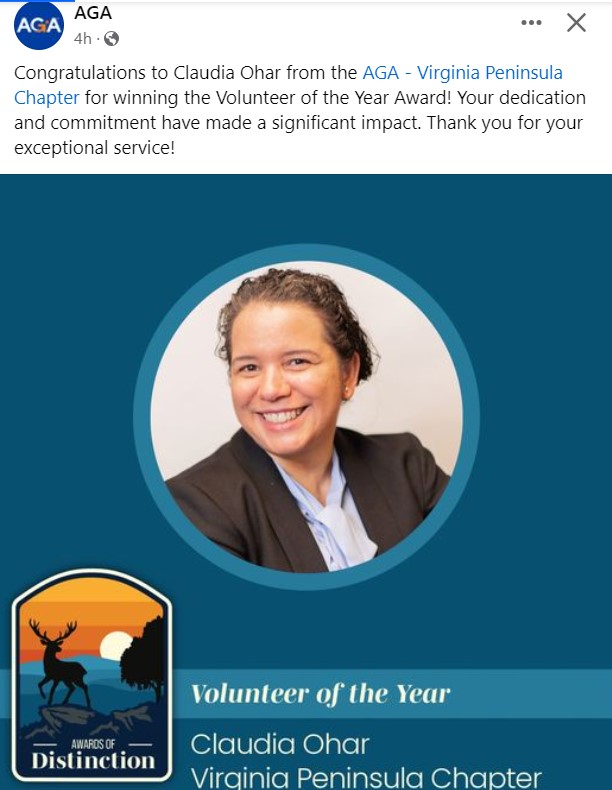This screenshot has height=790, width=612.
Task: View the post's 4h timestamp
Action: point(84,39)
